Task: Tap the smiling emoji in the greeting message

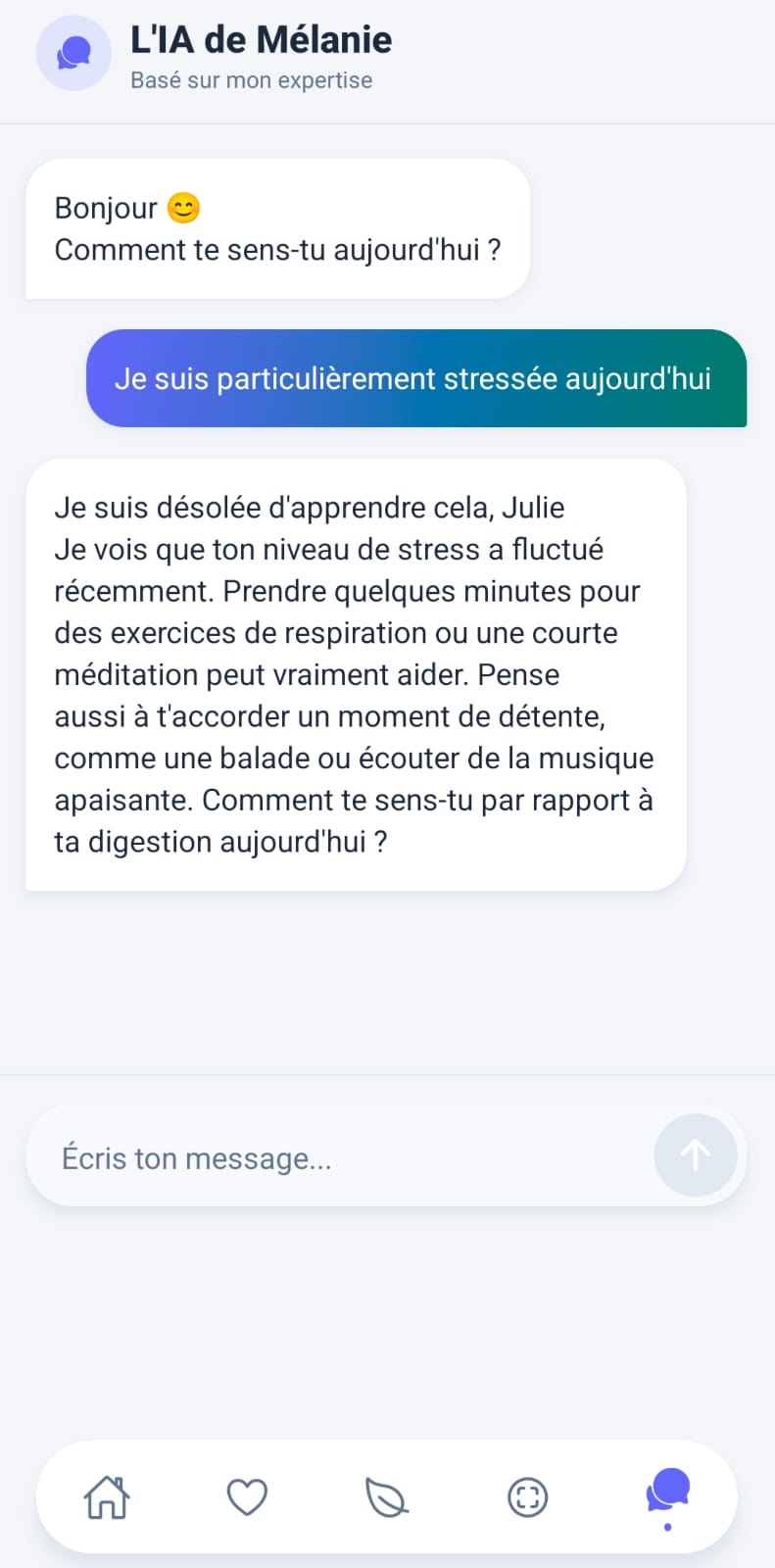Action: pyautogui.click(x=183, y=207)
